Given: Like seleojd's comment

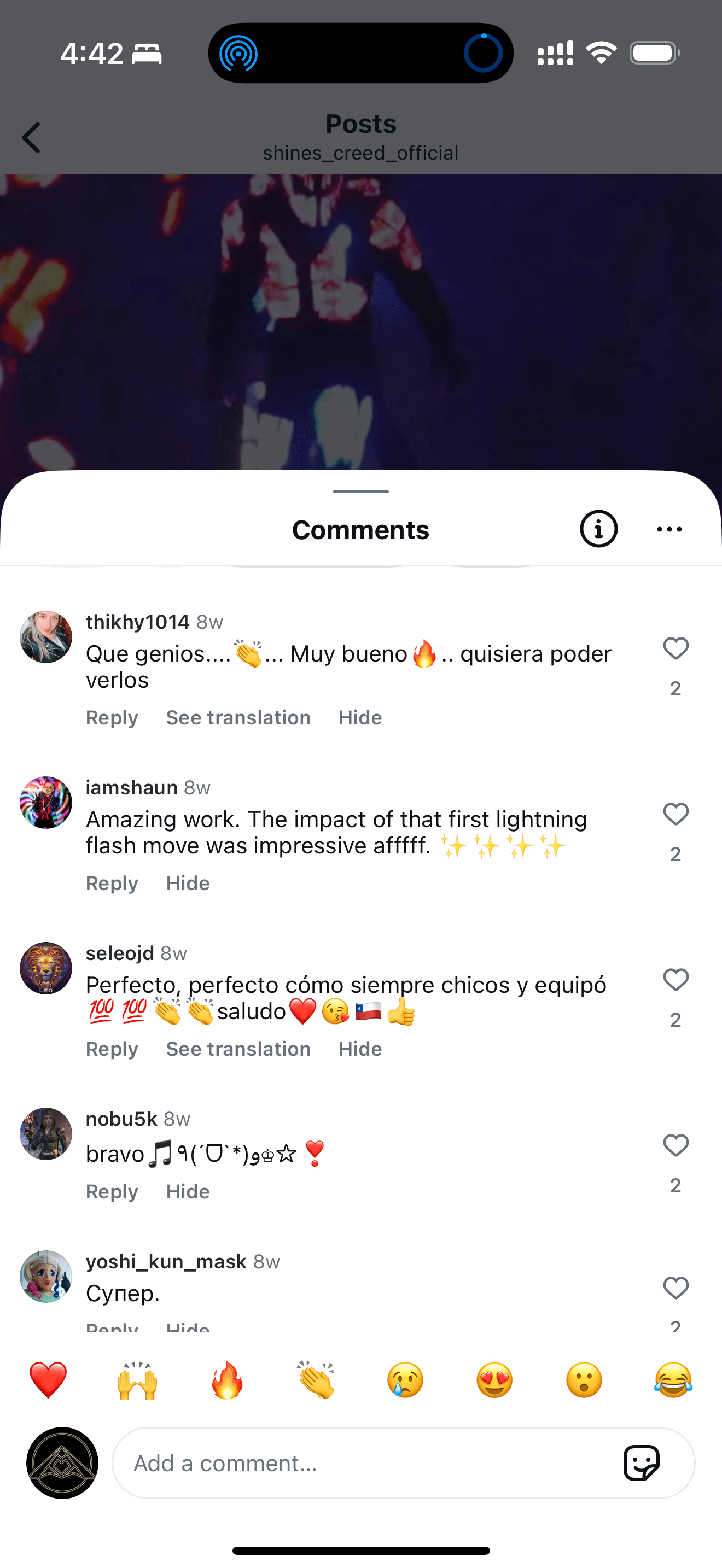Looking at the screenshot, I should [675, 980].
